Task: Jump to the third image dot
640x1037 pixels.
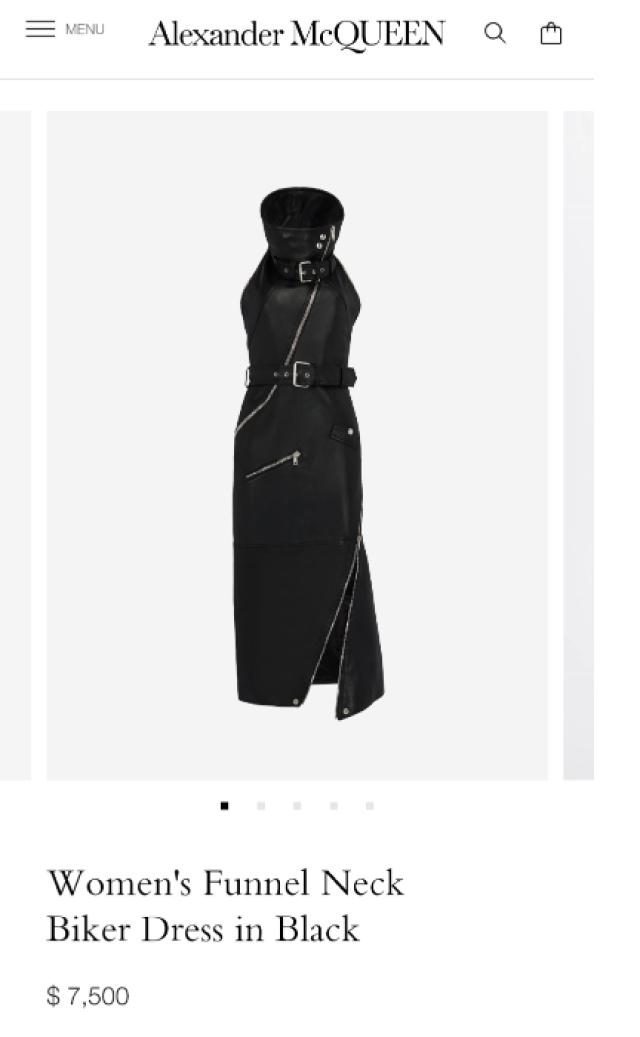Action: (x=297, y=805)
